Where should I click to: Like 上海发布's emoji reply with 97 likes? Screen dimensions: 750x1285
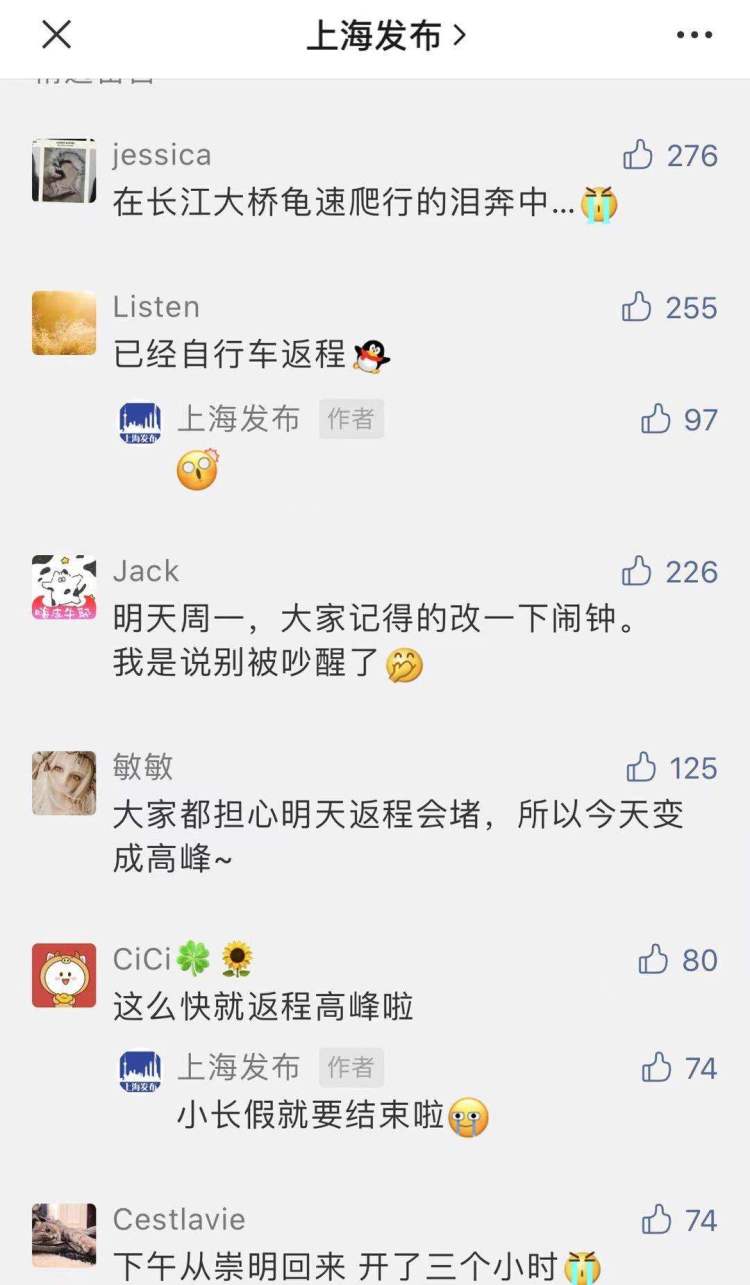point(656,419)
